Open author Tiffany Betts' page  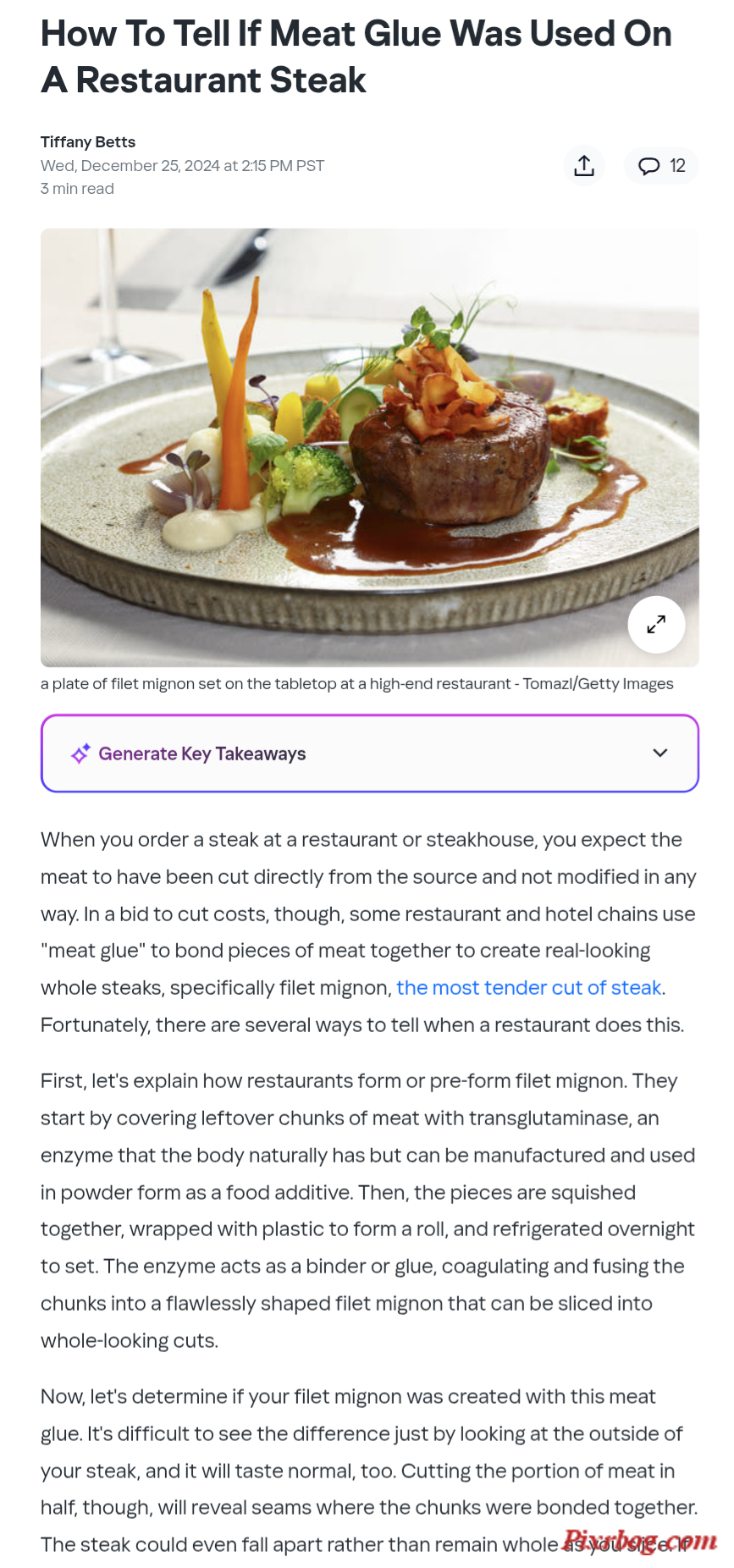tap(88, 142)
